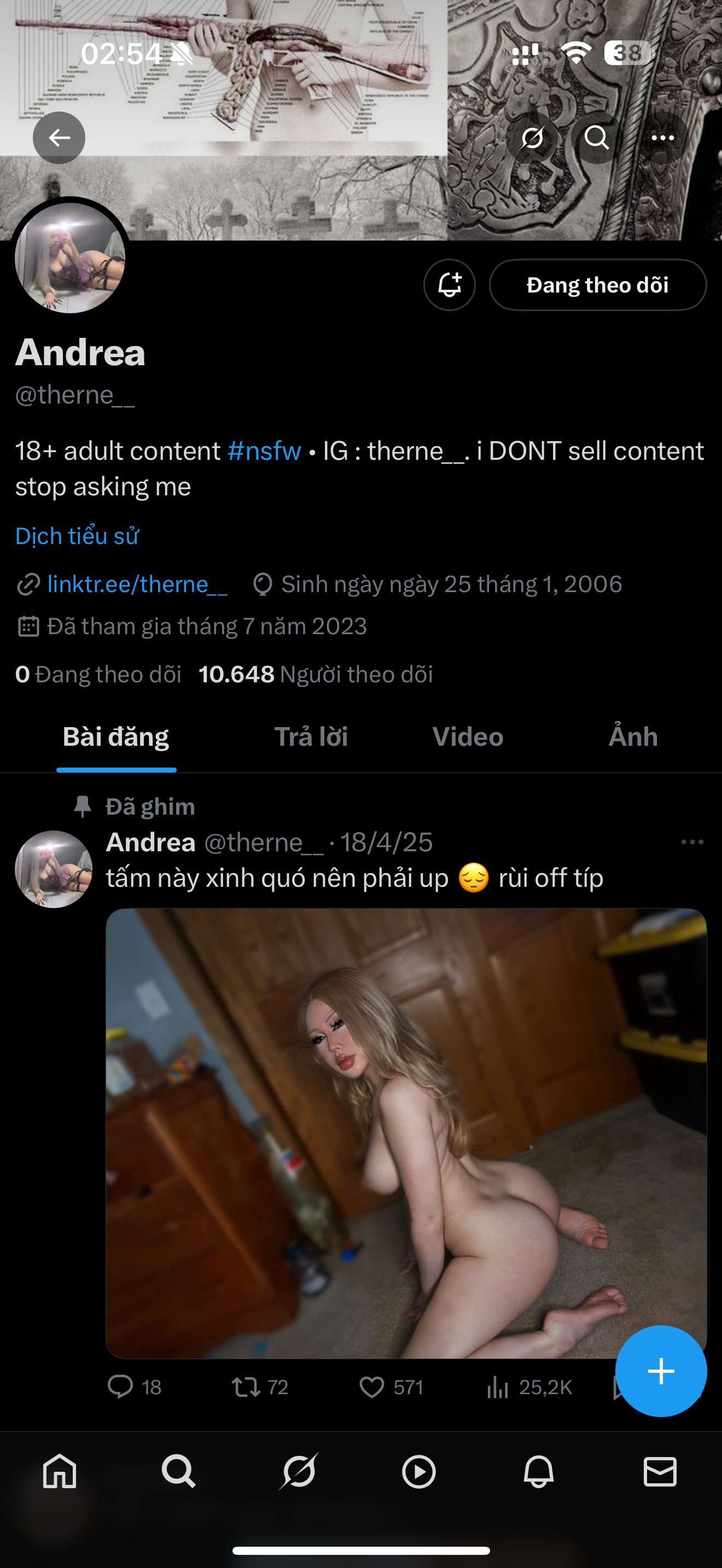Go back using the arrow button
This screenshot has width=722, height=1568.
pos(59,138)
